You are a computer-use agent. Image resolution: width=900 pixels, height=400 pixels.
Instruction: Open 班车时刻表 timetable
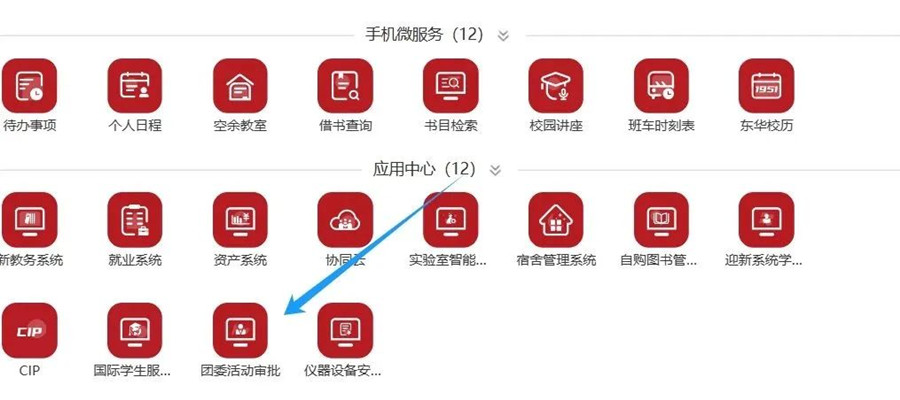661,86
